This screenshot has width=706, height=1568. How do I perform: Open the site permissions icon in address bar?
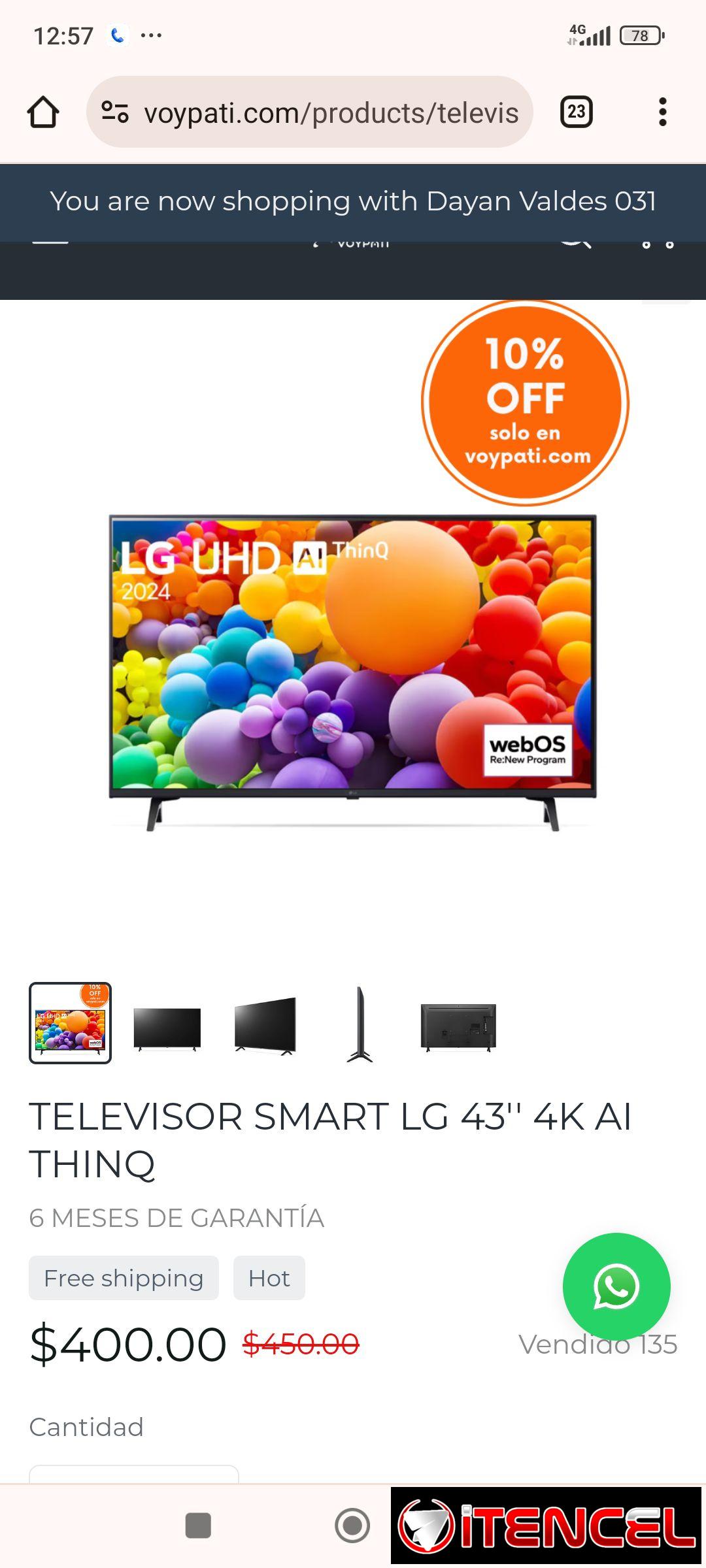(114, 112)
